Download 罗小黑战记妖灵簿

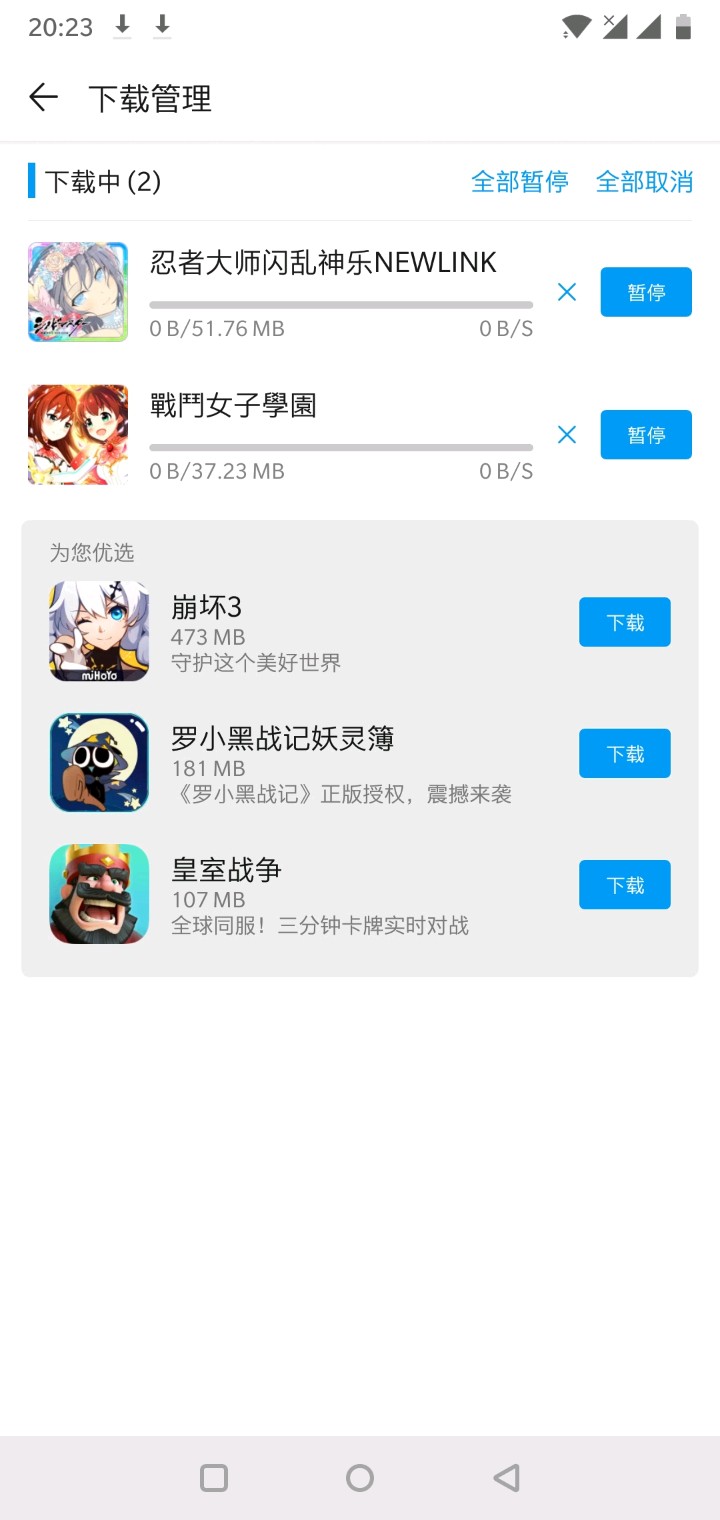pyautogui.click(x=624, y=753)
